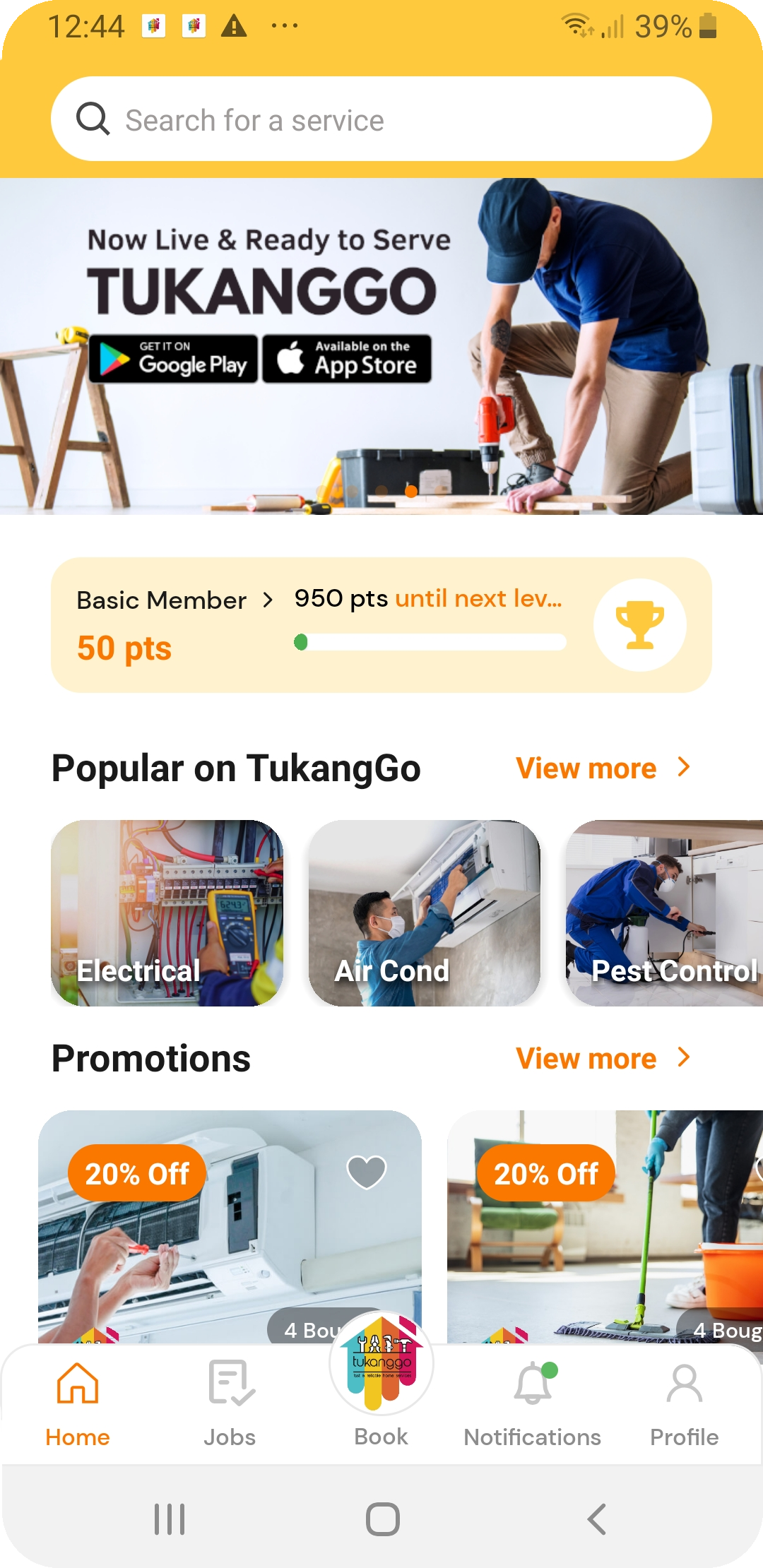Open View more arrow for Popular services

(682, 768)
